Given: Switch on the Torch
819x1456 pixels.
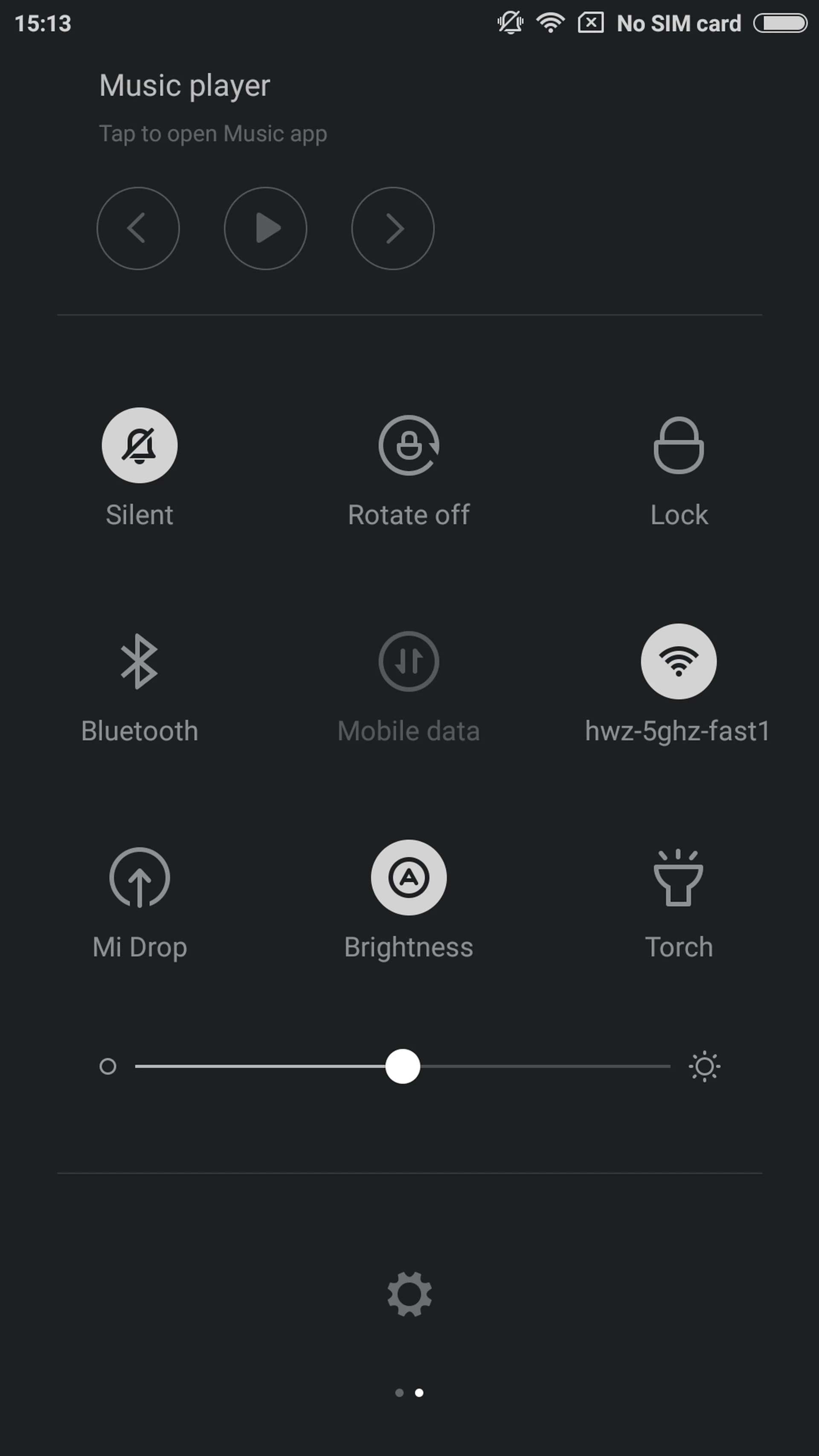Looking at the screenshot, I should [678, 877].
